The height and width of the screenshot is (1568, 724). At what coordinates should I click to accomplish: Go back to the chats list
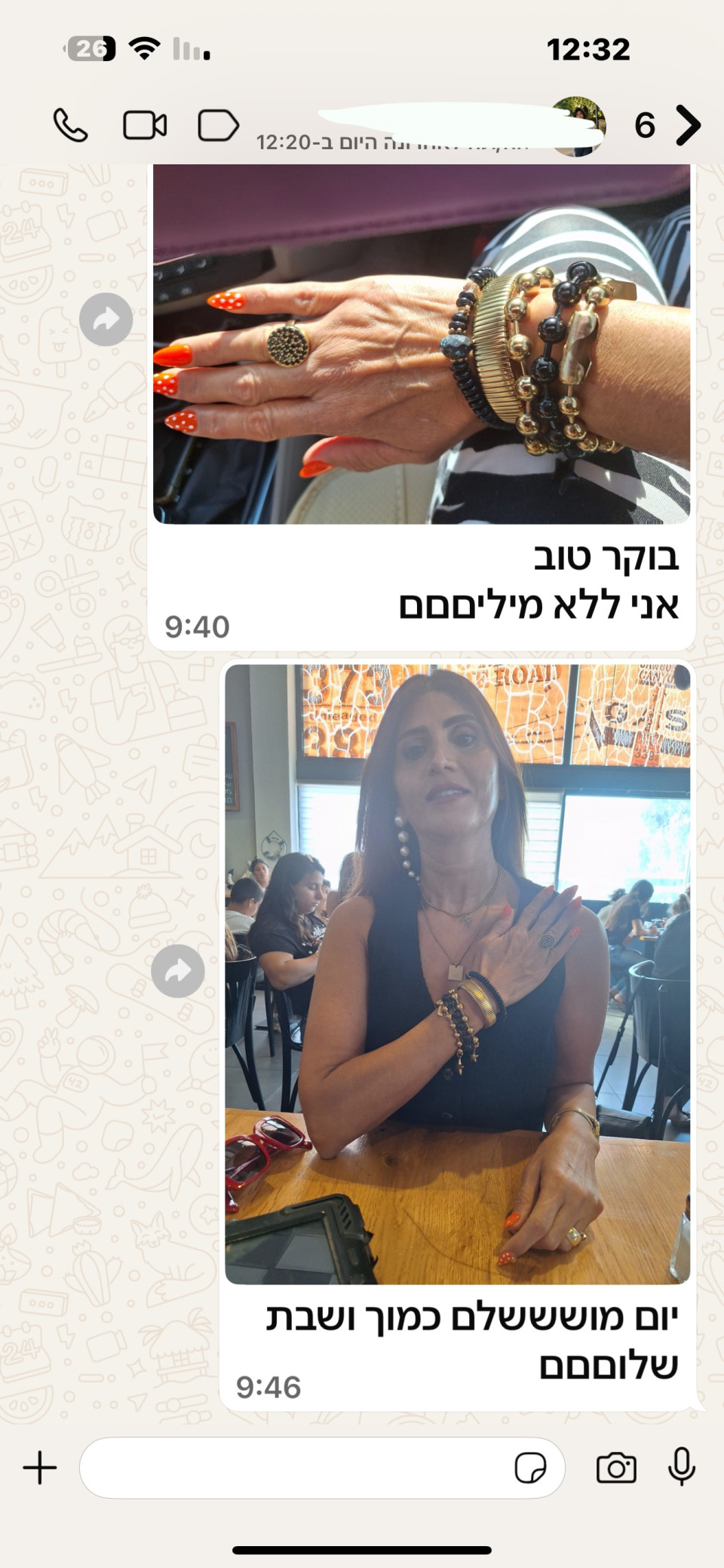click(x=688, y=125)
